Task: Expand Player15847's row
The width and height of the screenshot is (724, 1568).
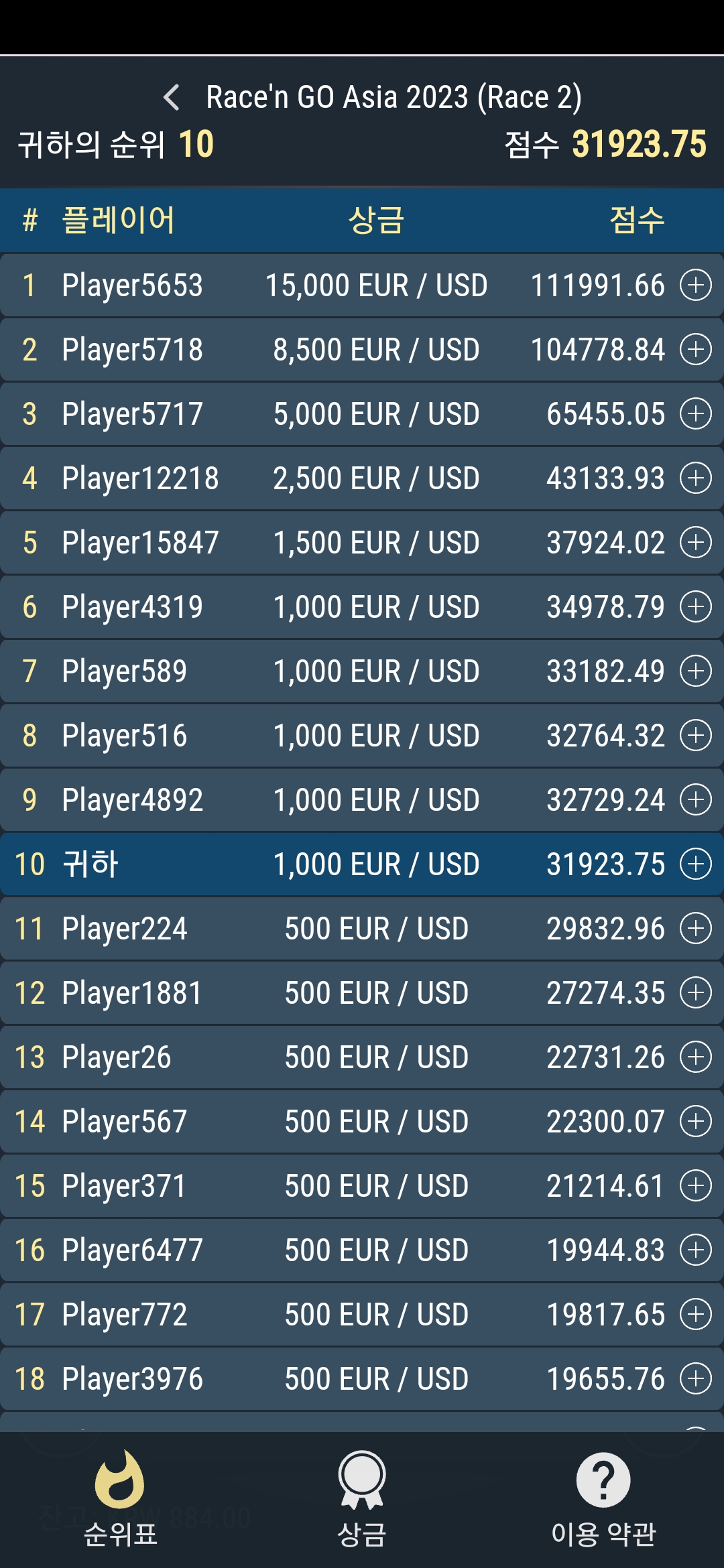Action: (696, 543)
